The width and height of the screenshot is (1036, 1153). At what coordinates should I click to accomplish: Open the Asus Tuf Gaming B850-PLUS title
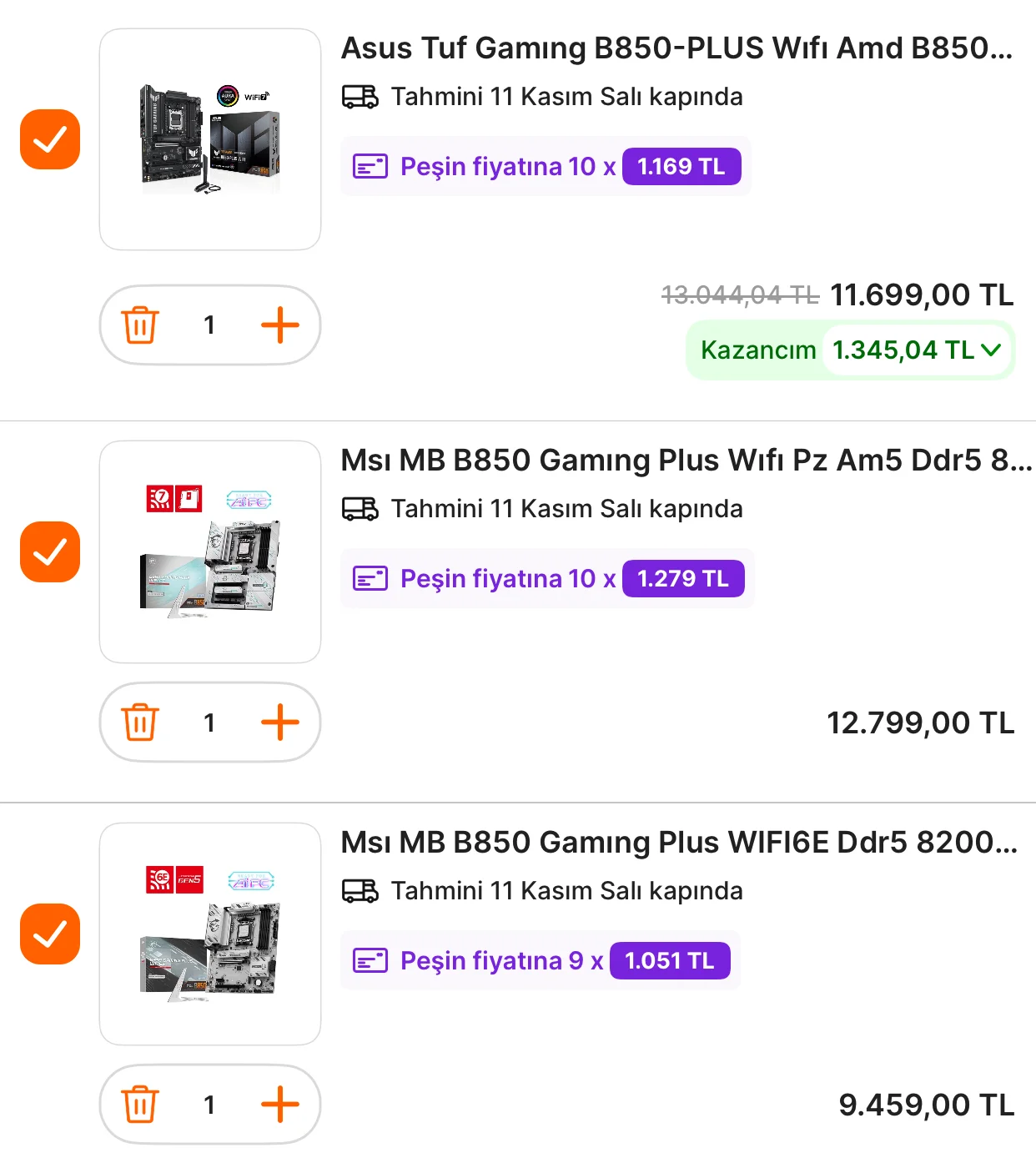pyautogui.click(x=676, y=48)
